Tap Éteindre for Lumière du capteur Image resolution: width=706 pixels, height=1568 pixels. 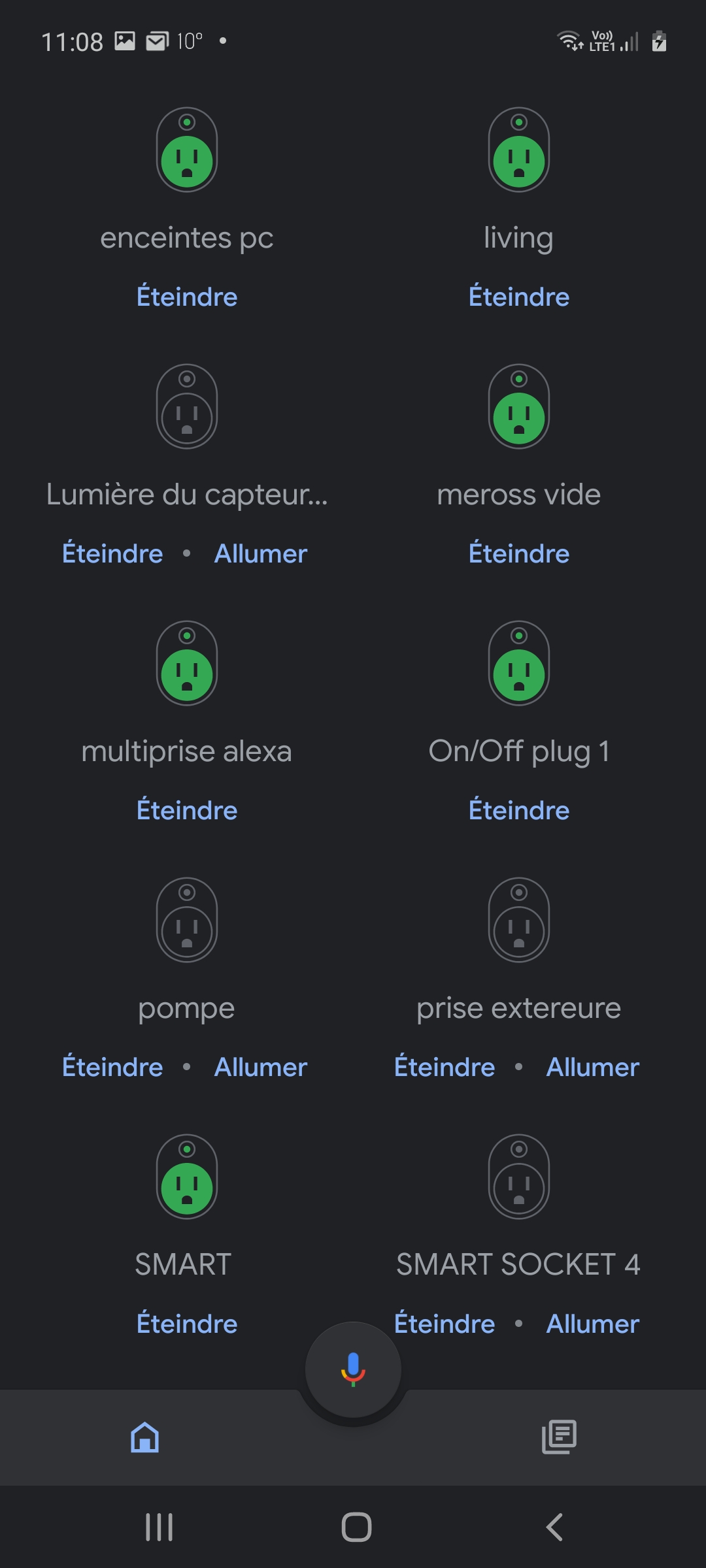click(112, 554)
